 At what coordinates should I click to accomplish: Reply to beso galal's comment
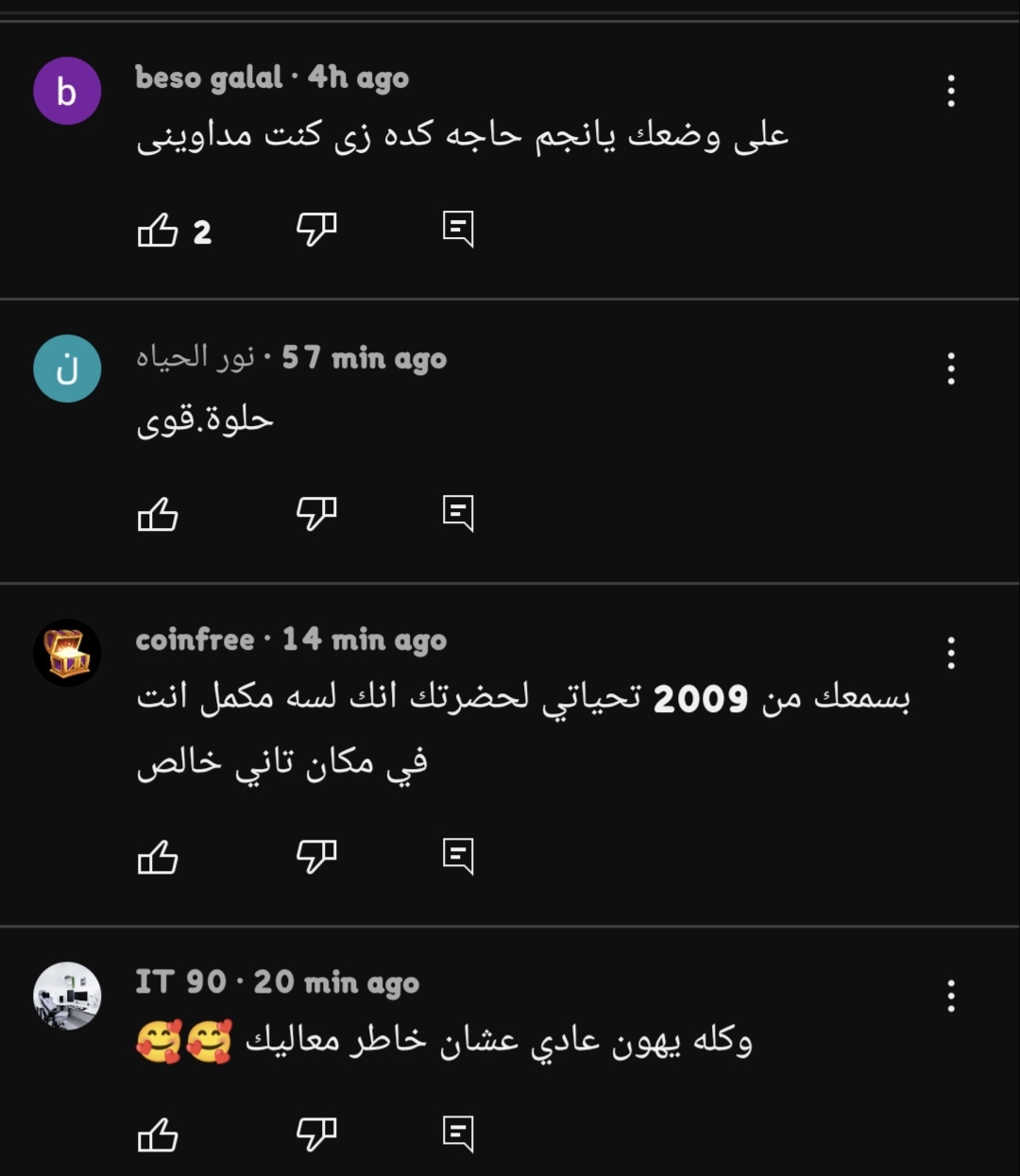[x=458, y=230]
